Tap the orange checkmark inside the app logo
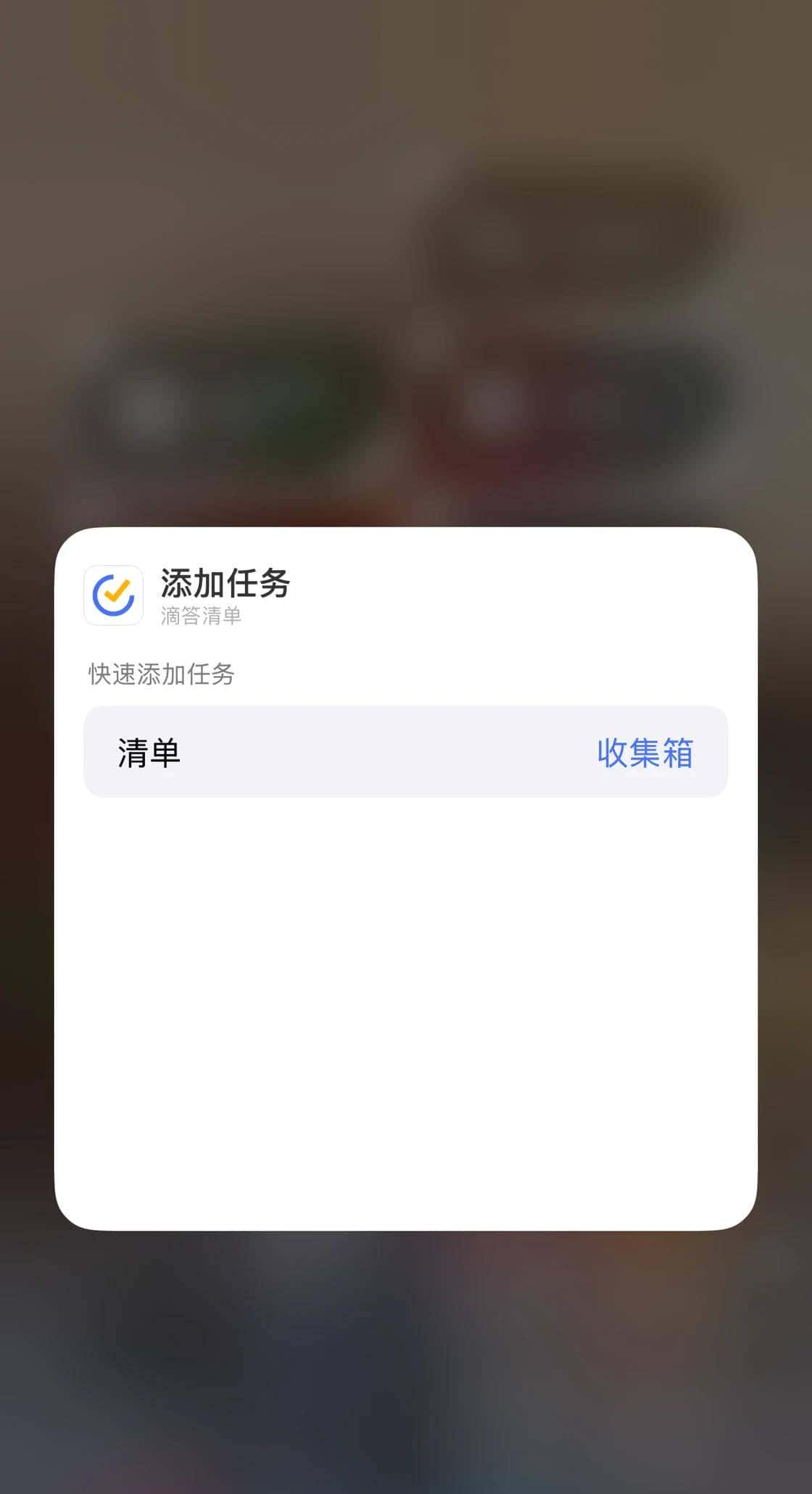The height and width of the screenshot is (1494, 812). (x=117, y=593)
